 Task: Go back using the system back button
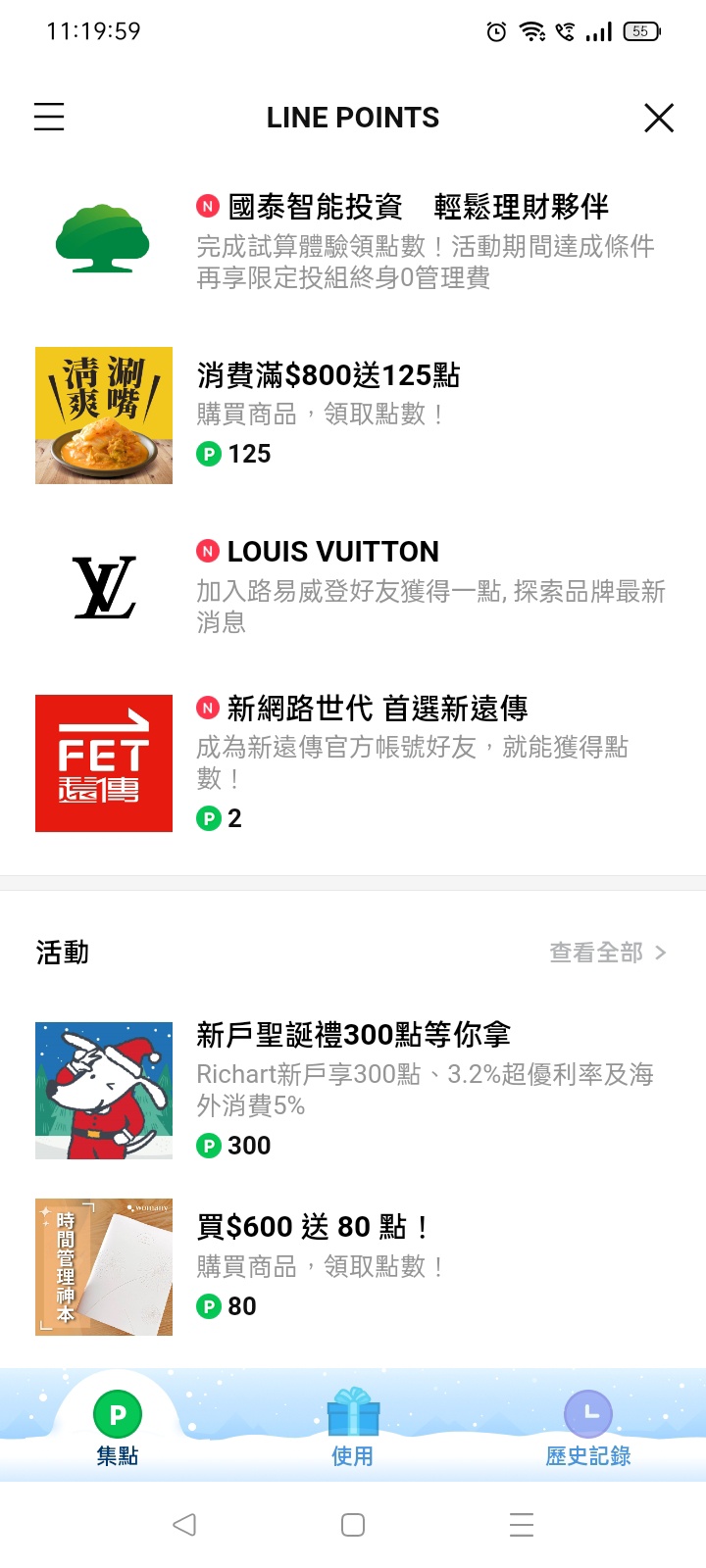(x=184, y=1525)
